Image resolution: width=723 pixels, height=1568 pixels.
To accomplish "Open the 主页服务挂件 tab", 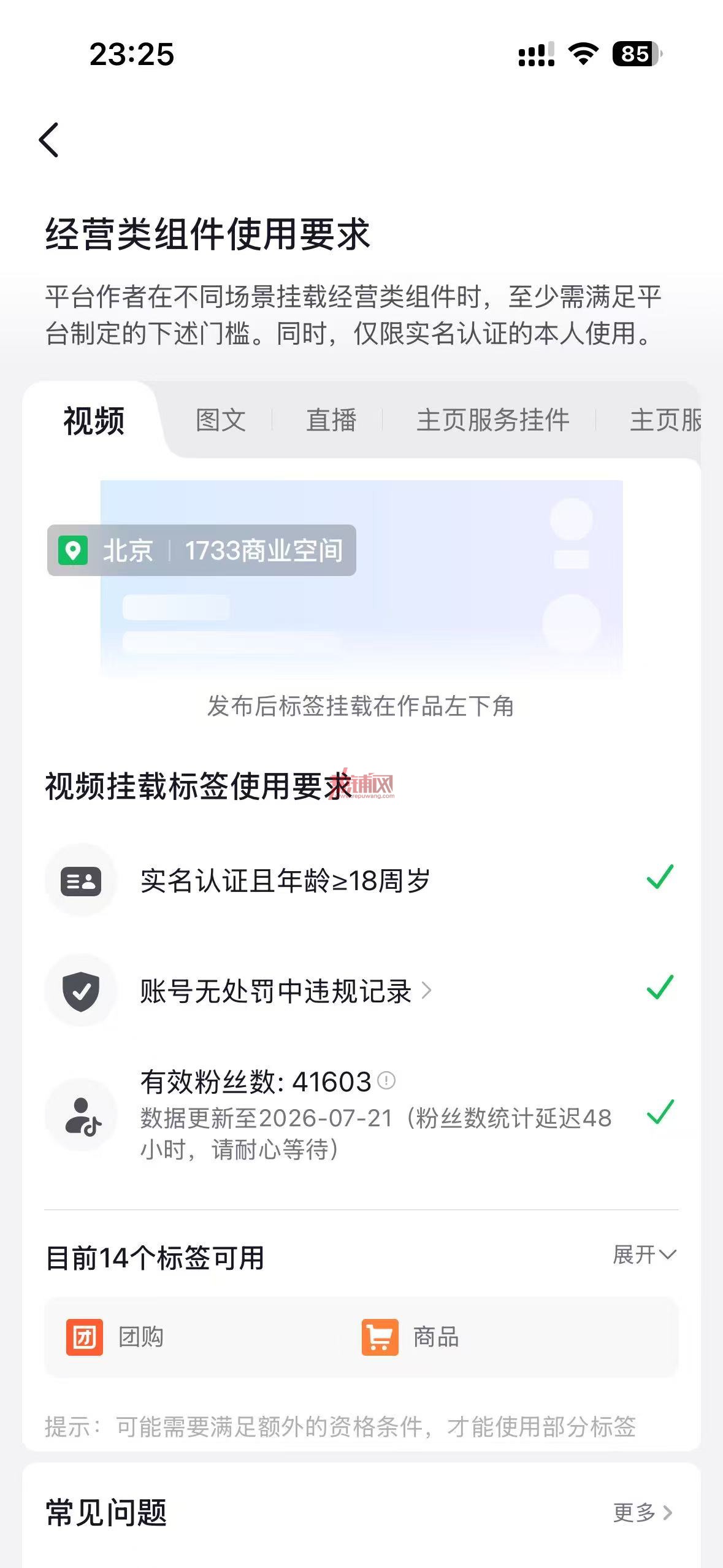I will click(x=493, y=421).
